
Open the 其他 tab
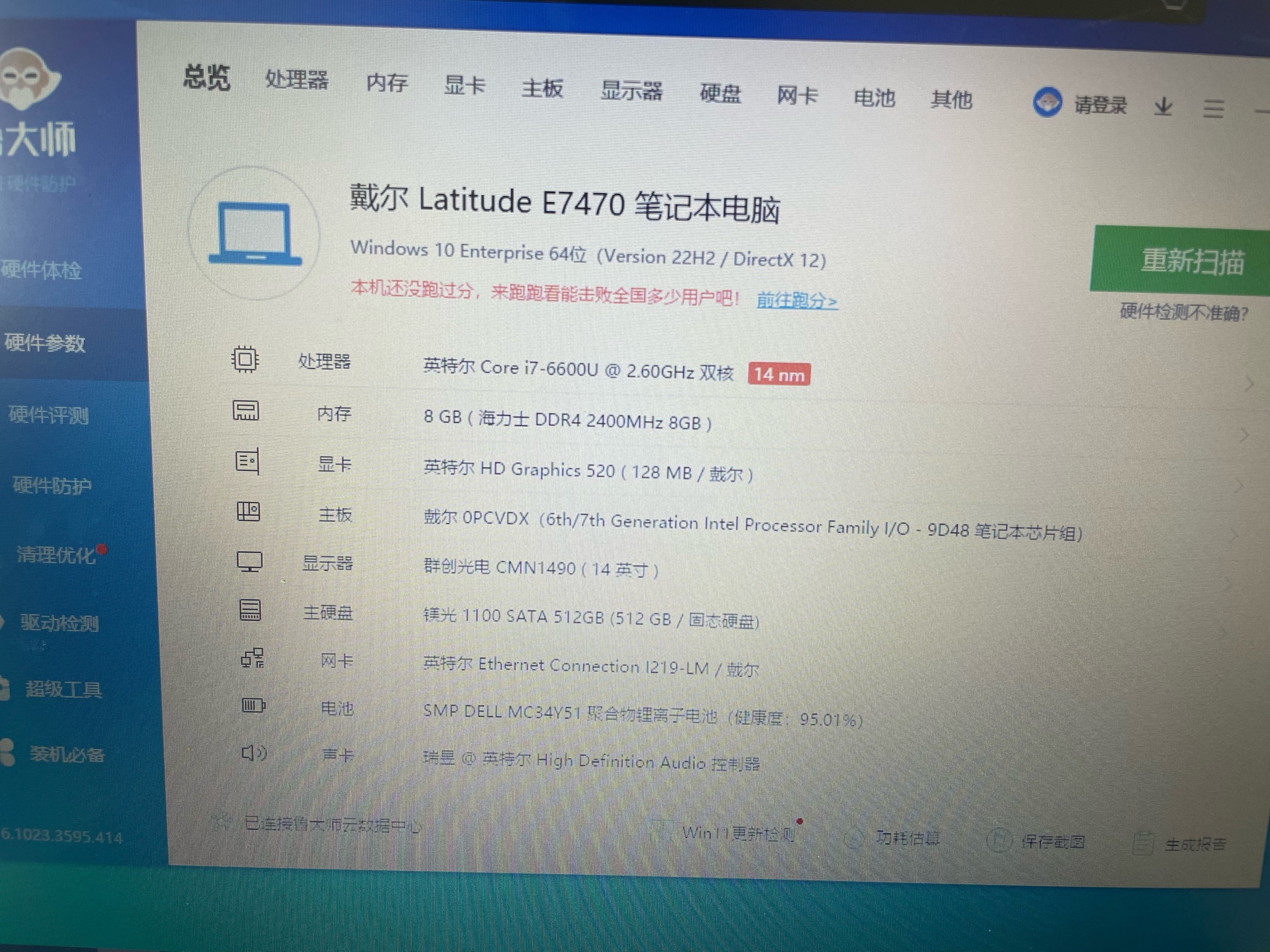951,100
